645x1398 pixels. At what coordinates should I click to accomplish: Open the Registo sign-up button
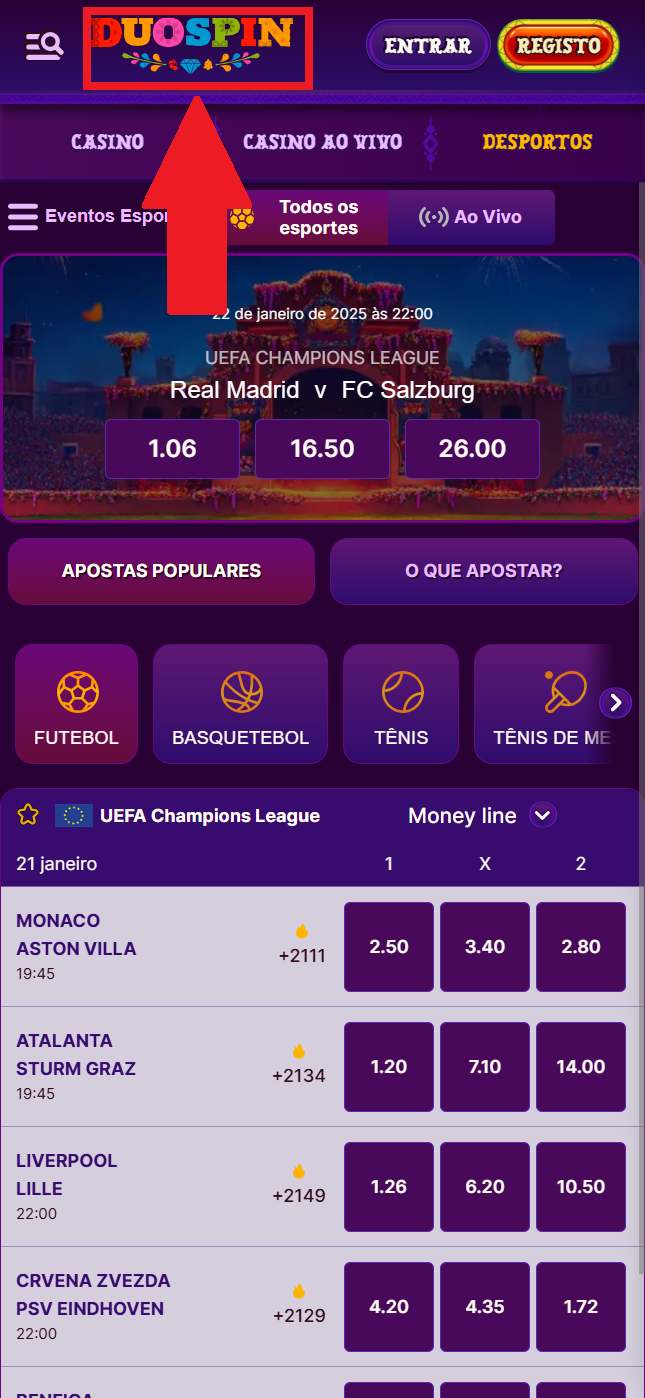coord(558,46)
